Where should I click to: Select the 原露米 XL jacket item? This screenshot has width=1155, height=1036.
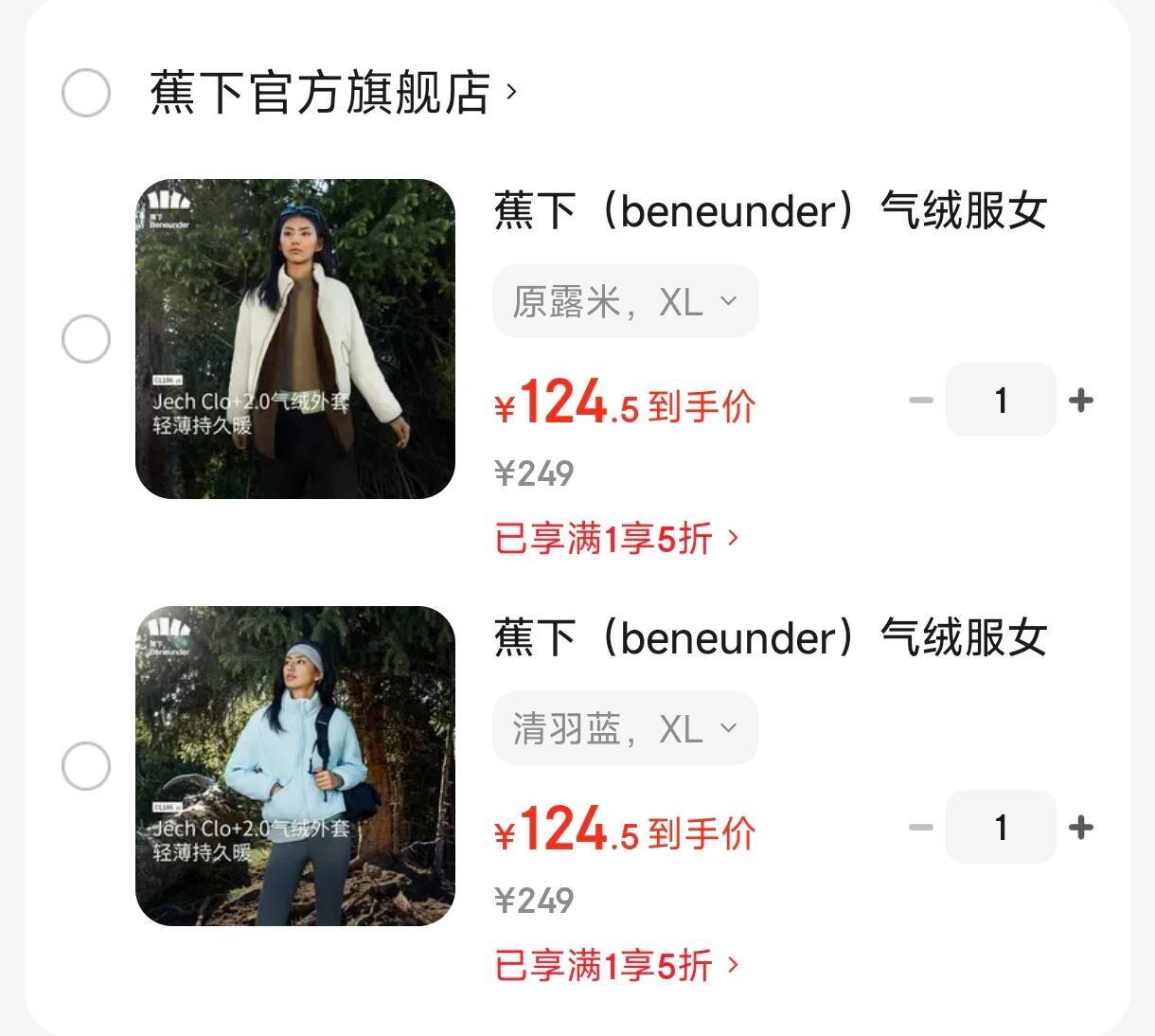(86, 339)
